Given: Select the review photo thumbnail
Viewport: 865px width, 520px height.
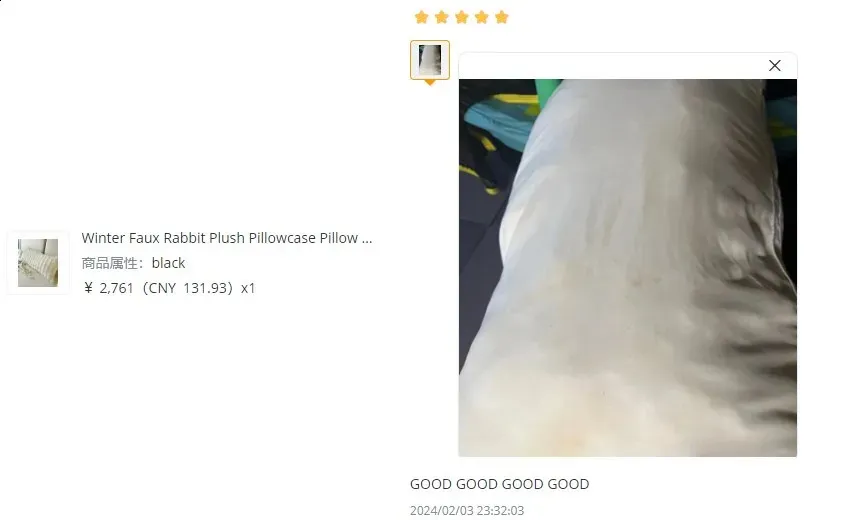Looking at the screenshot, I should (430, 60).
